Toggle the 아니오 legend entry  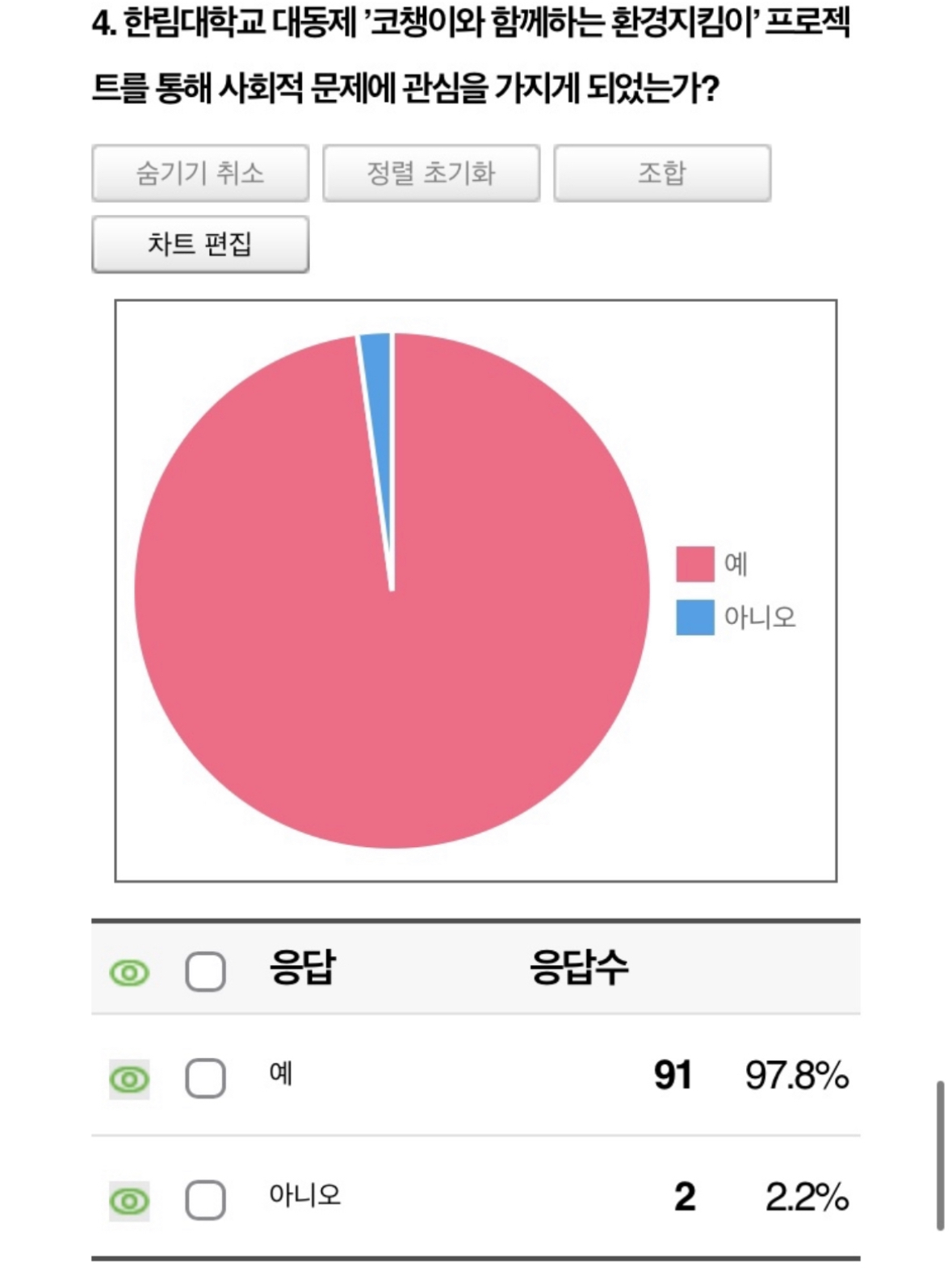[x=735, y=618]
